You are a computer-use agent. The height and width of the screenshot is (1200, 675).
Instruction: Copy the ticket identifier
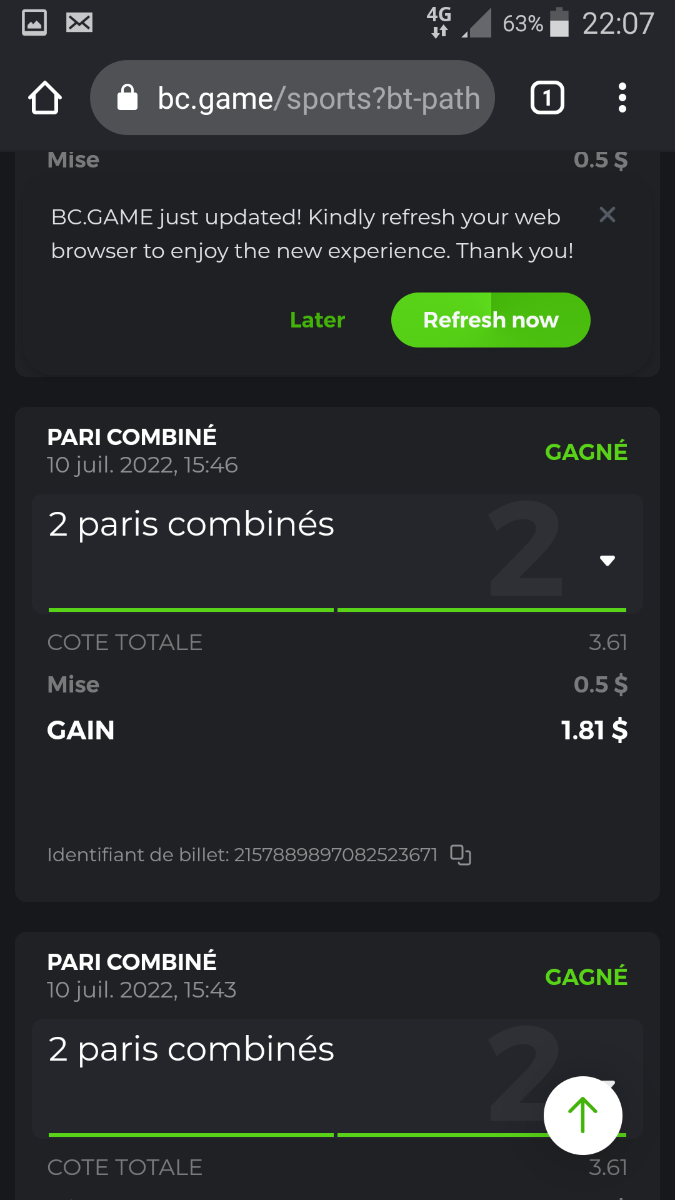[460, 855]
